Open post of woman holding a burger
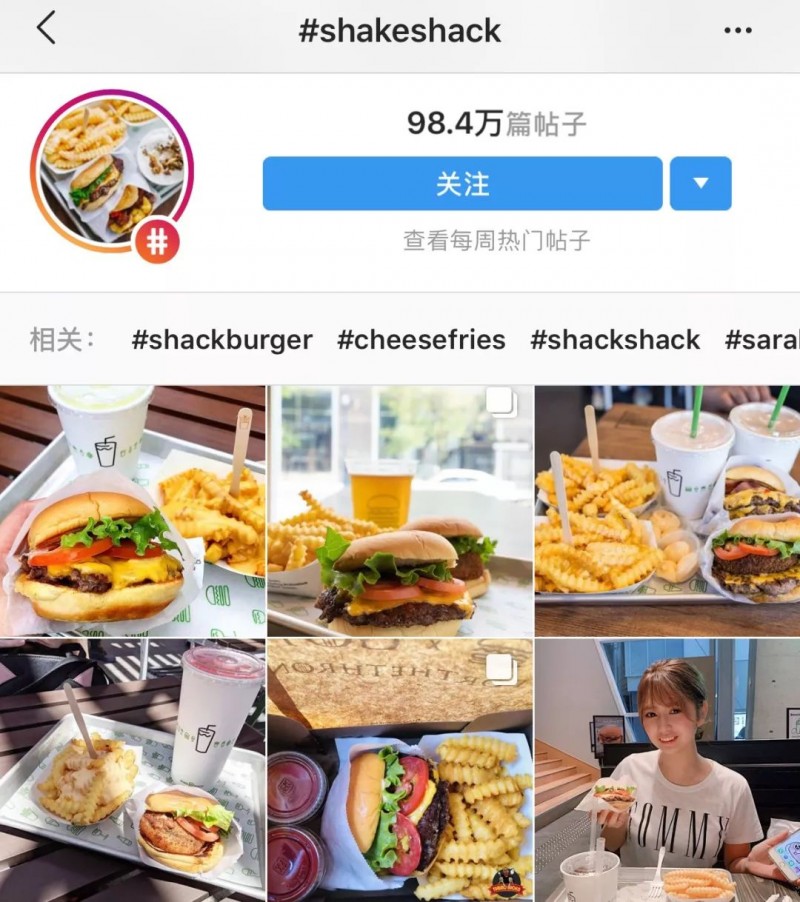Viewport: 800px width, 902px height. [x=668, y=771]
